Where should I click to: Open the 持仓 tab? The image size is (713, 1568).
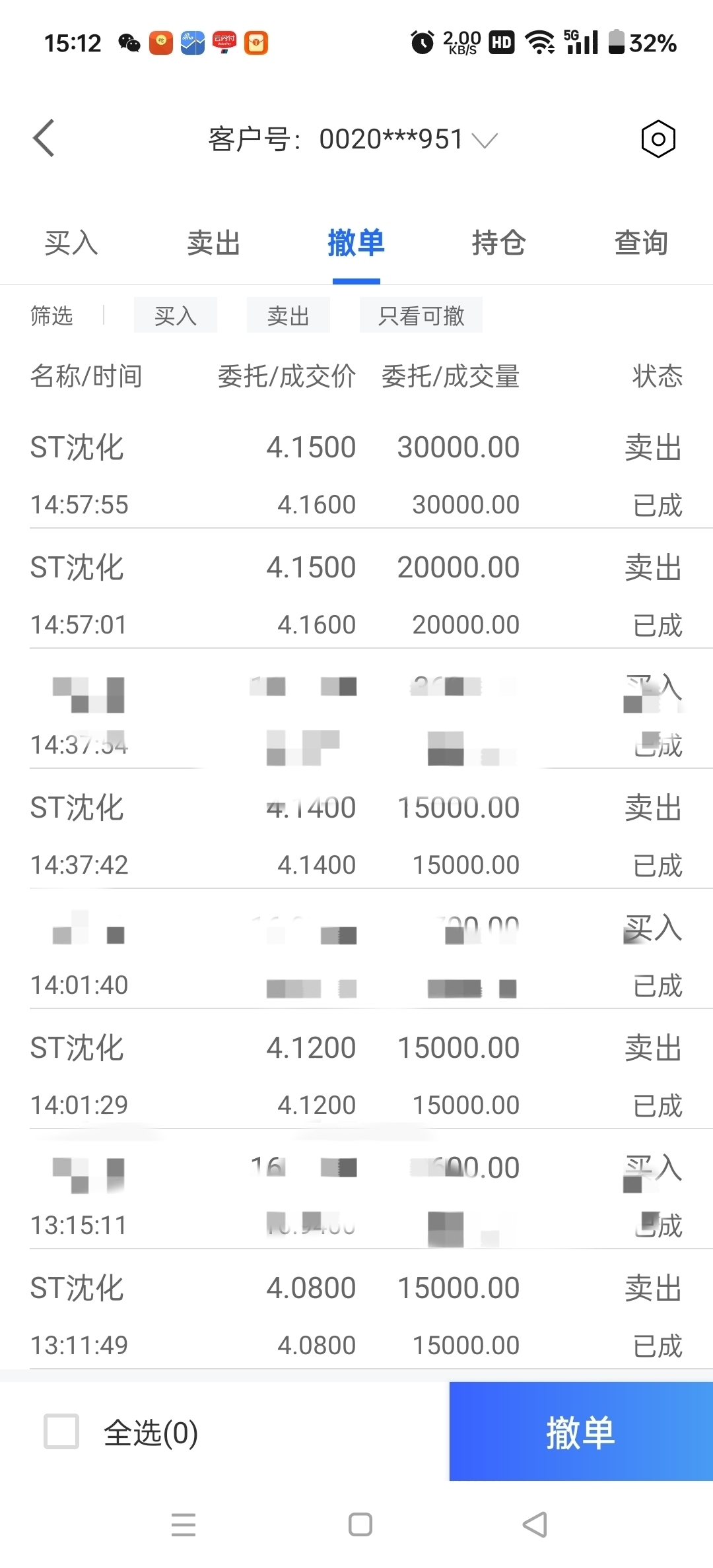(x=498, y=243)
